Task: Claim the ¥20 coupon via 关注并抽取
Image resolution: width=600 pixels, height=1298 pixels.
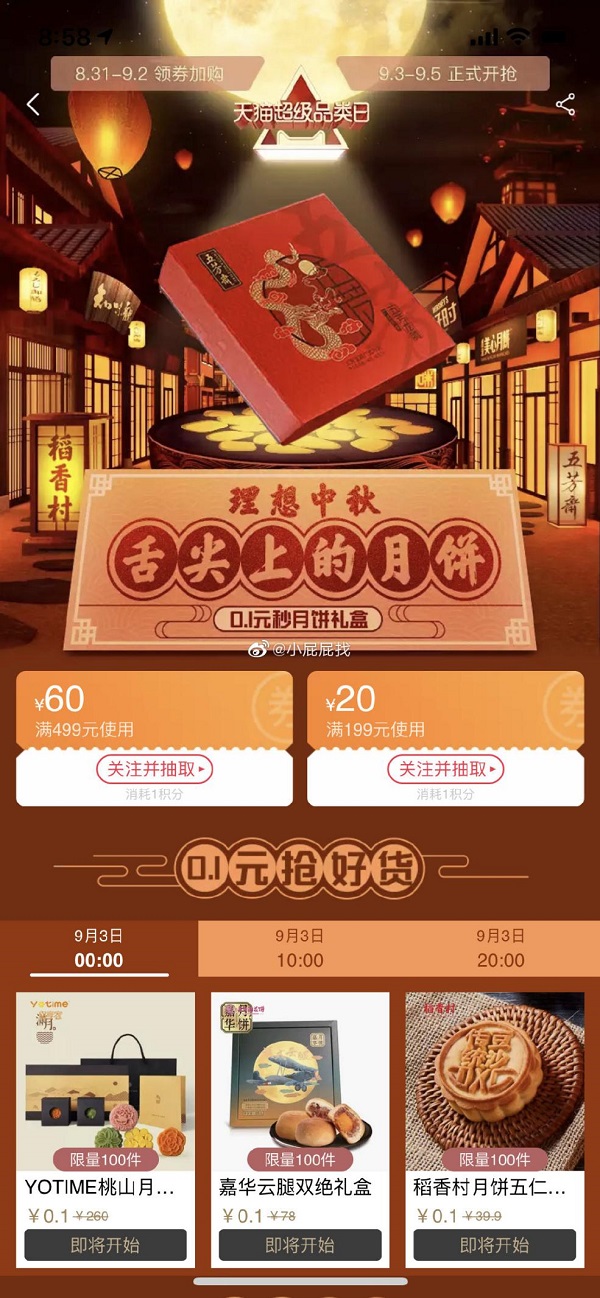Action: 445,769
